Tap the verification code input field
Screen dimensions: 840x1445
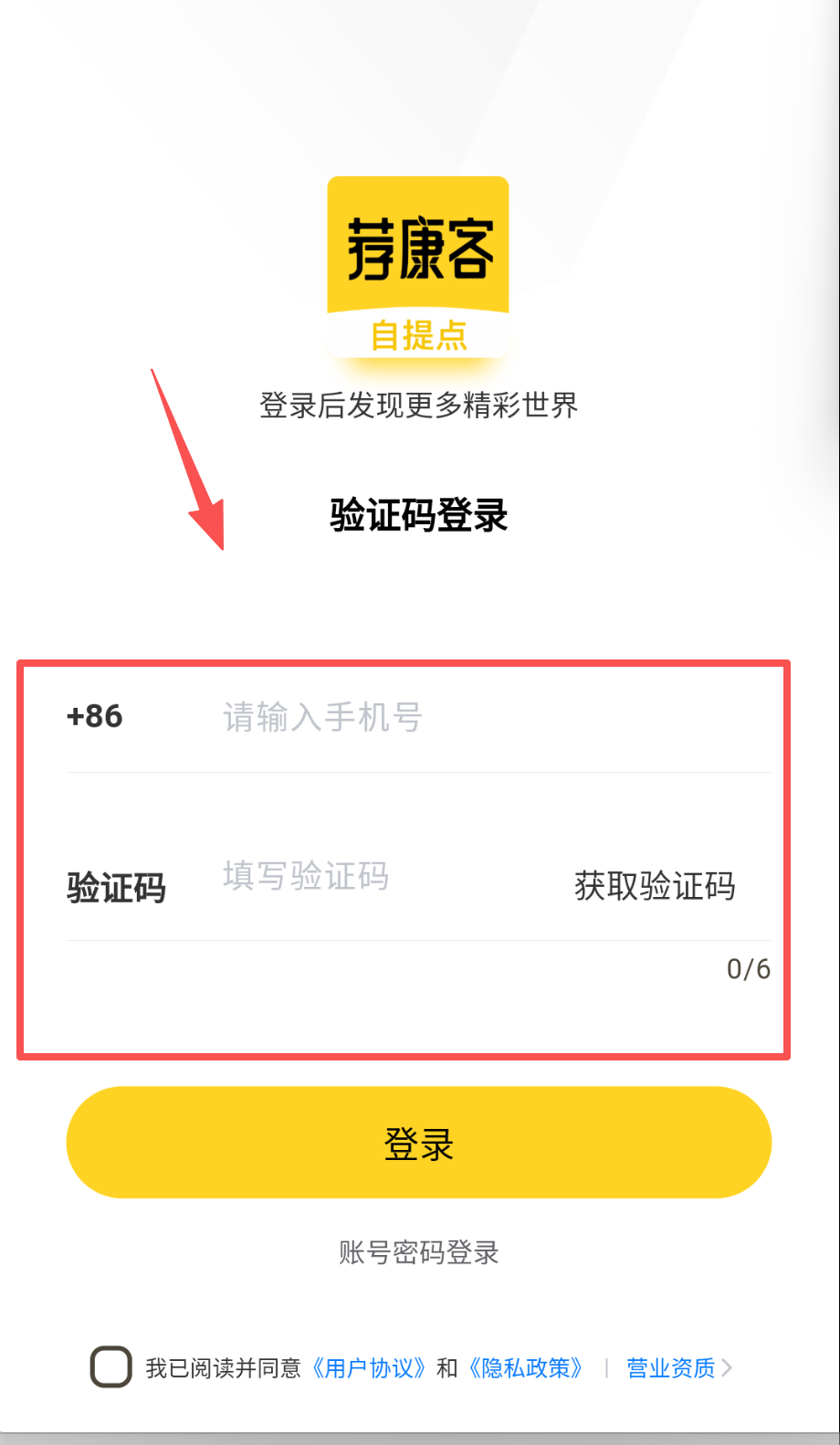click(365, 877)
